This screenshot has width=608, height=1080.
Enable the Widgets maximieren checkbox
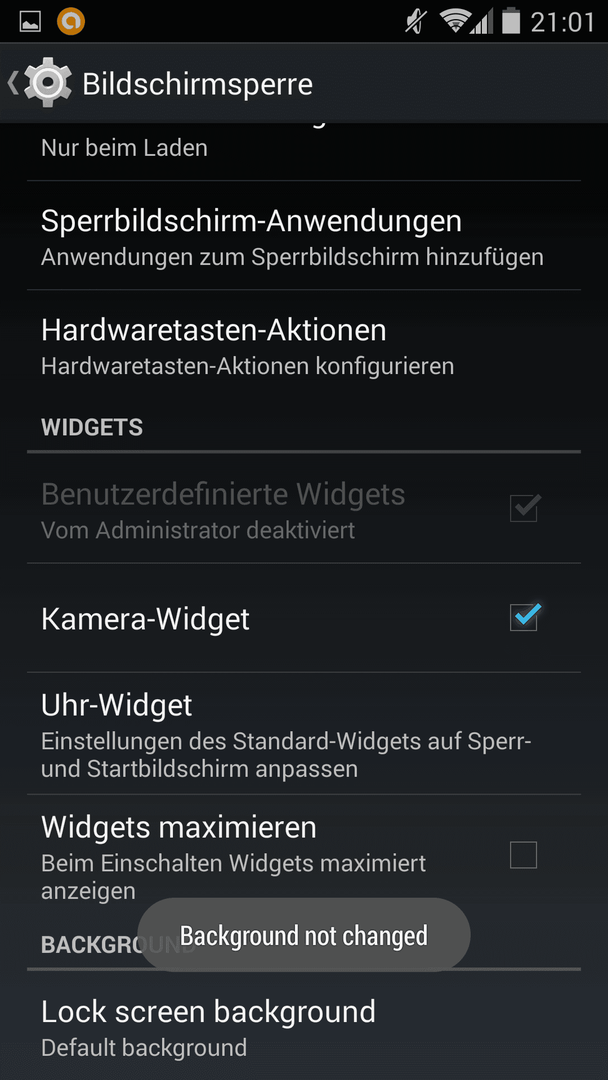(x=523, y=855)
